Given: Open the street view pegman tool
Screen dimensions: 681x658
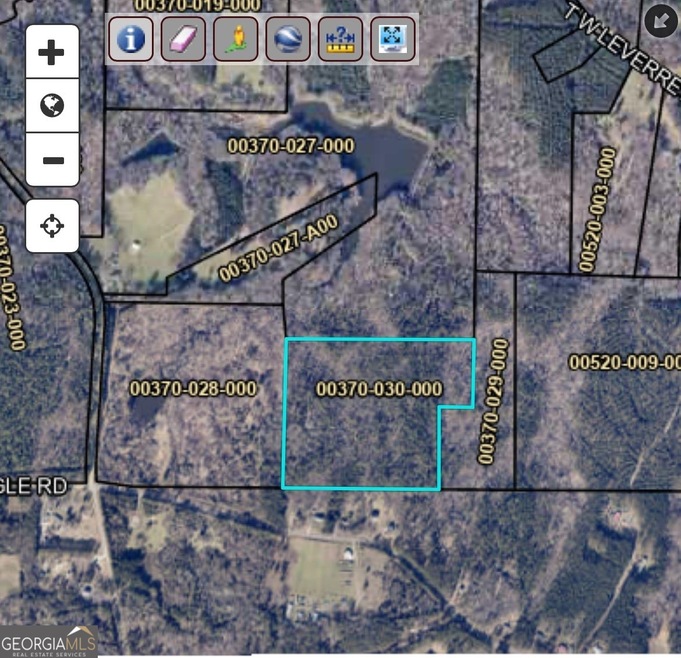Looking at the screenshot, I should [x=236, y=39].
